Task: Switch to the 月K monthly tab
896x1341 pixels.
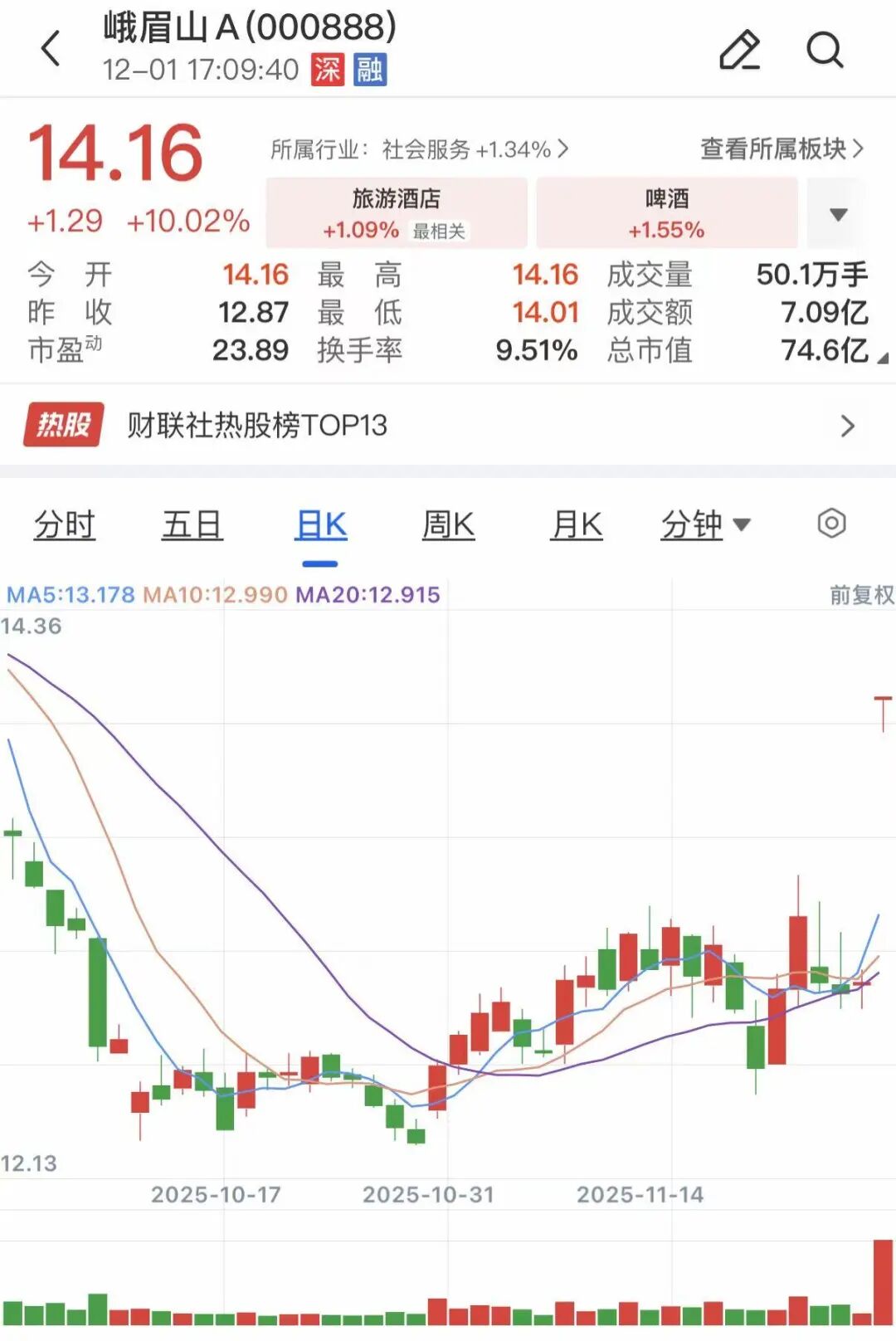Action: click(577, 525)
